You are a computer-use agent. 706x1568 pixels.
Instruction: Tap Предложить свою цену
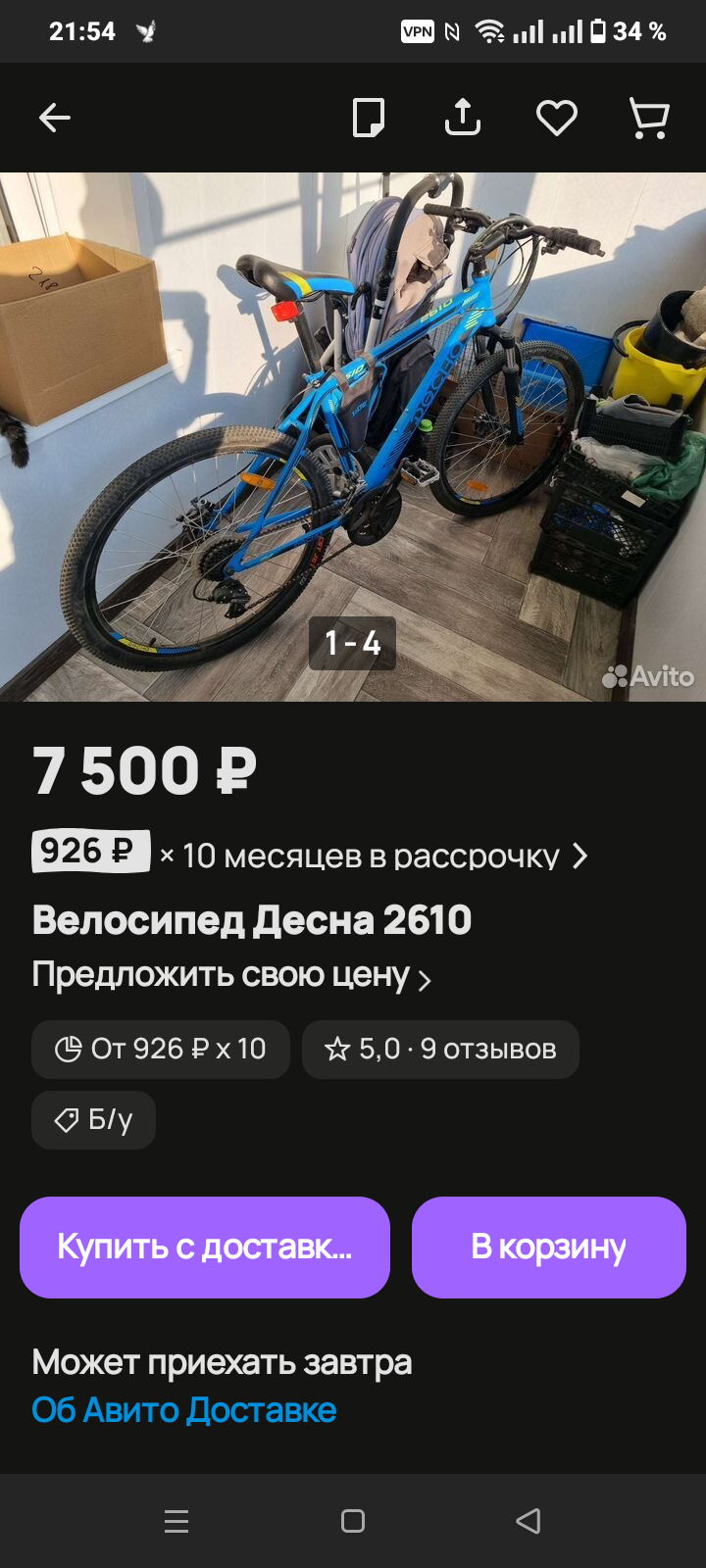click(231, 976)
